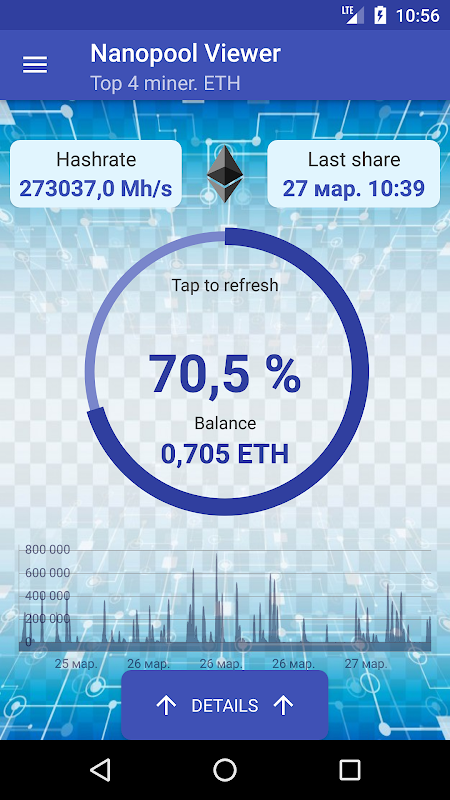450x800 pixels.
Task: Tap the balance circle to refresh
Action: click(x=227, y=371)
